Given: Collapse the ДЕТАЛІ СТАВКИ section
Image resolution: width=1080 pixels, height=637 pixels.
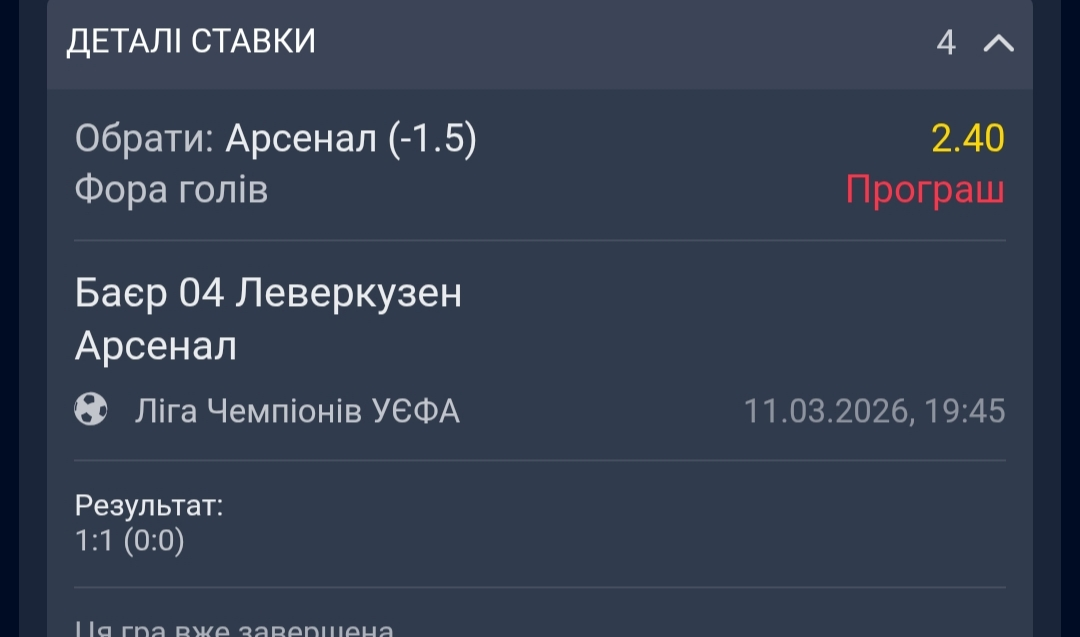Looking at the screenshot, I should (x=998, y=43).
